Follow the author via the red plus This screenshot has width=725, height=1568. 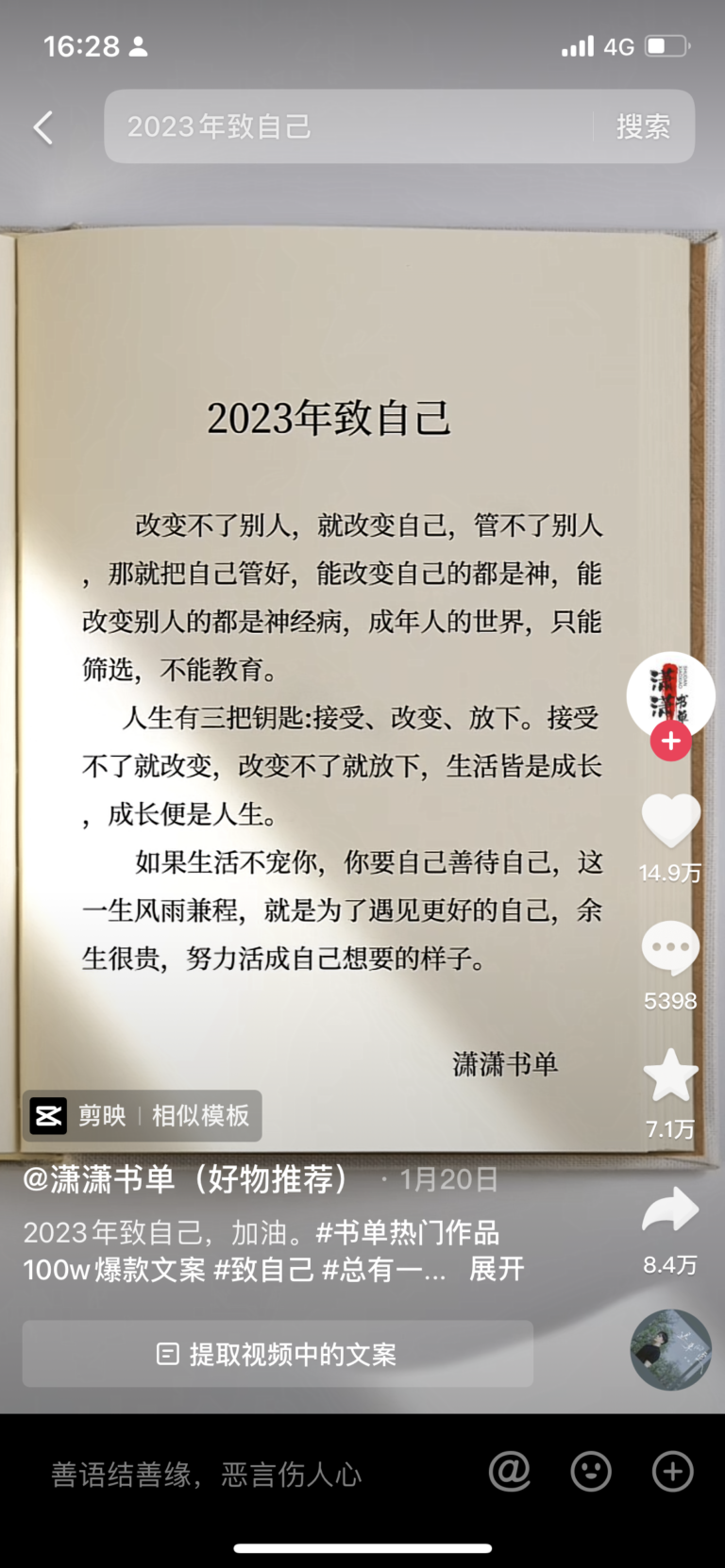pos(671,742)
